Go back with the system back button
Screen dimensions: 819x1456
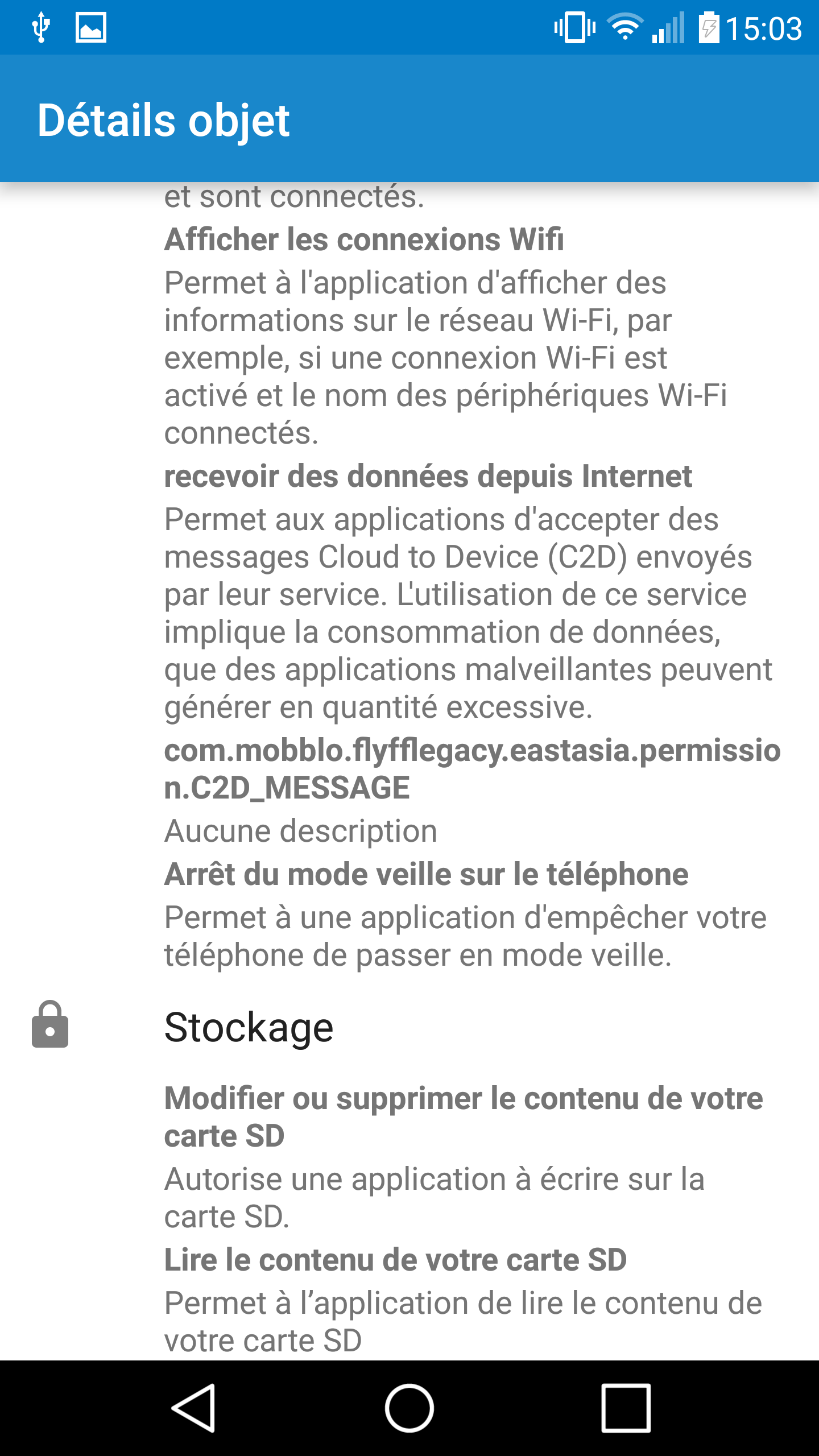[193, 1408]
